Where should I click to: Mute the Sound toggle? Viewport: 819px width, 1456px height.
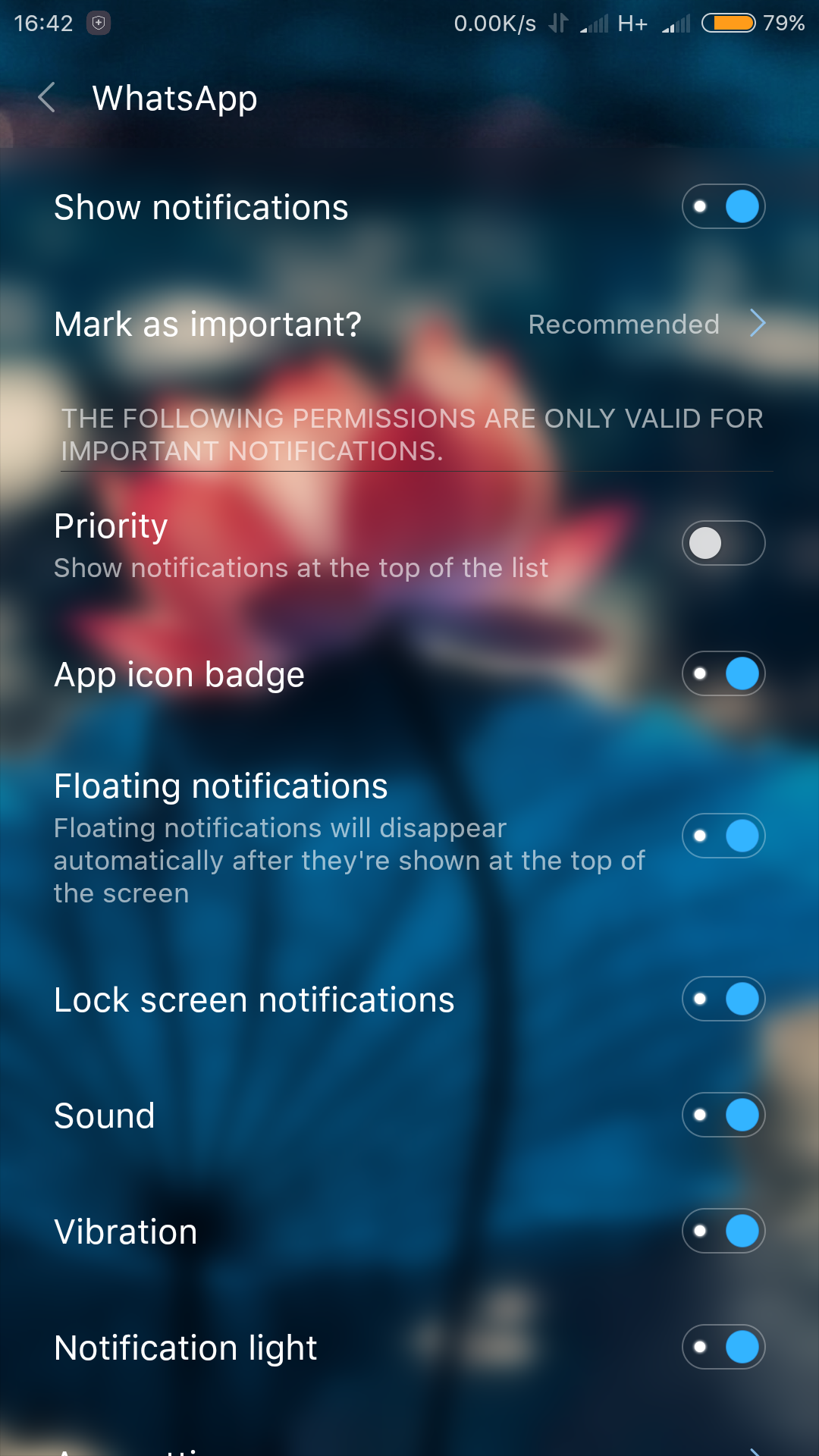(x=723, y=1115)
